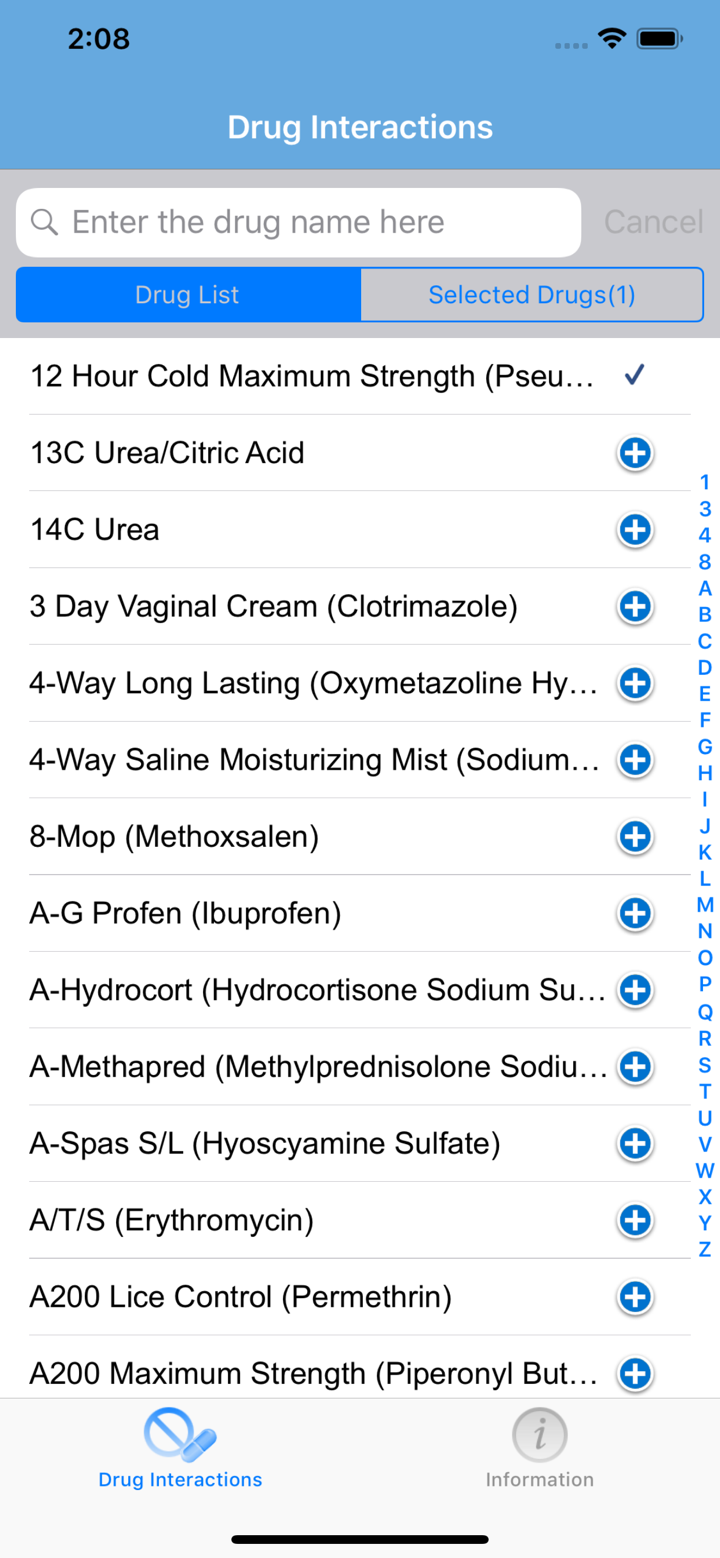Switch to the Drug List tab
720x1558 pixels.
(187, 294)
